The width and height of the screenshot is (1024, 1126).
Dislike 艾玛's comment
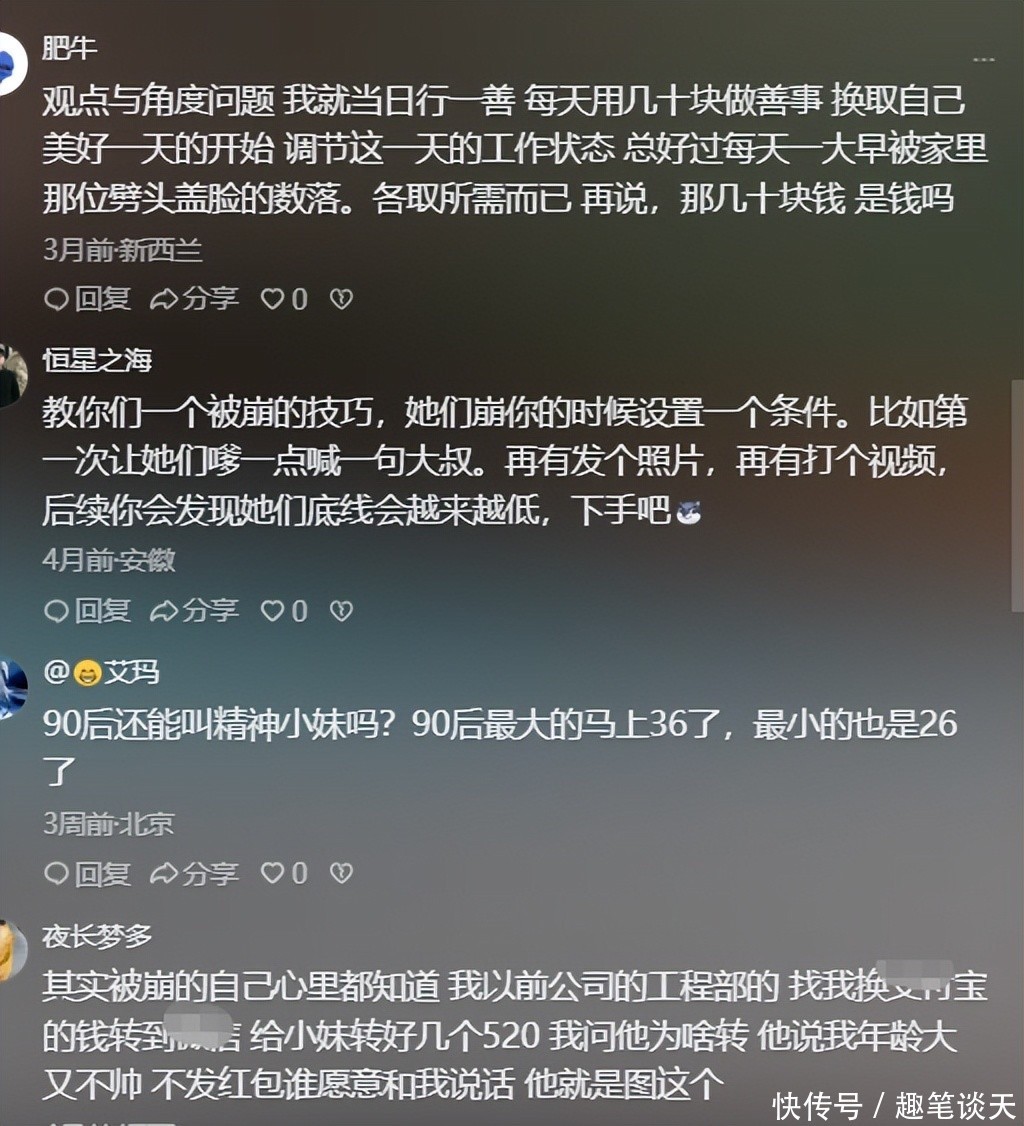(x=341, y=873)
